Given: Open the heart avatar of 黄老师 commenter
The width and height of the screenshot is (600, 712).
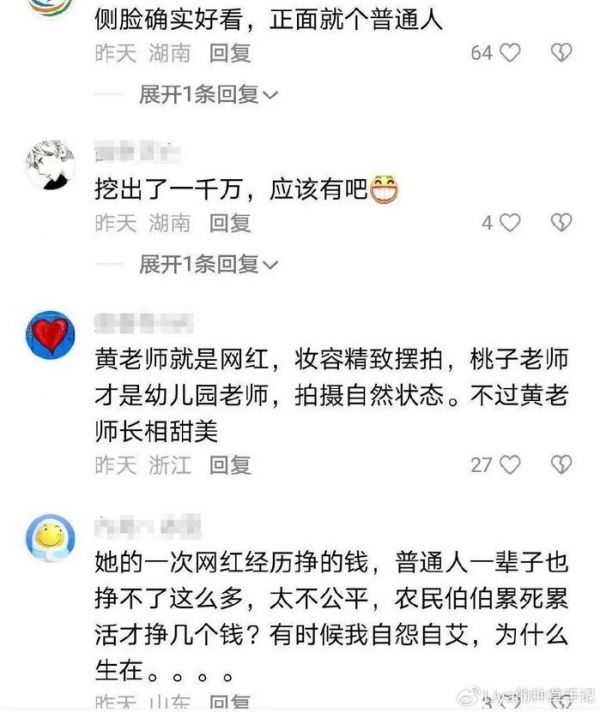Looking at the screenshot, I should 50,334.
